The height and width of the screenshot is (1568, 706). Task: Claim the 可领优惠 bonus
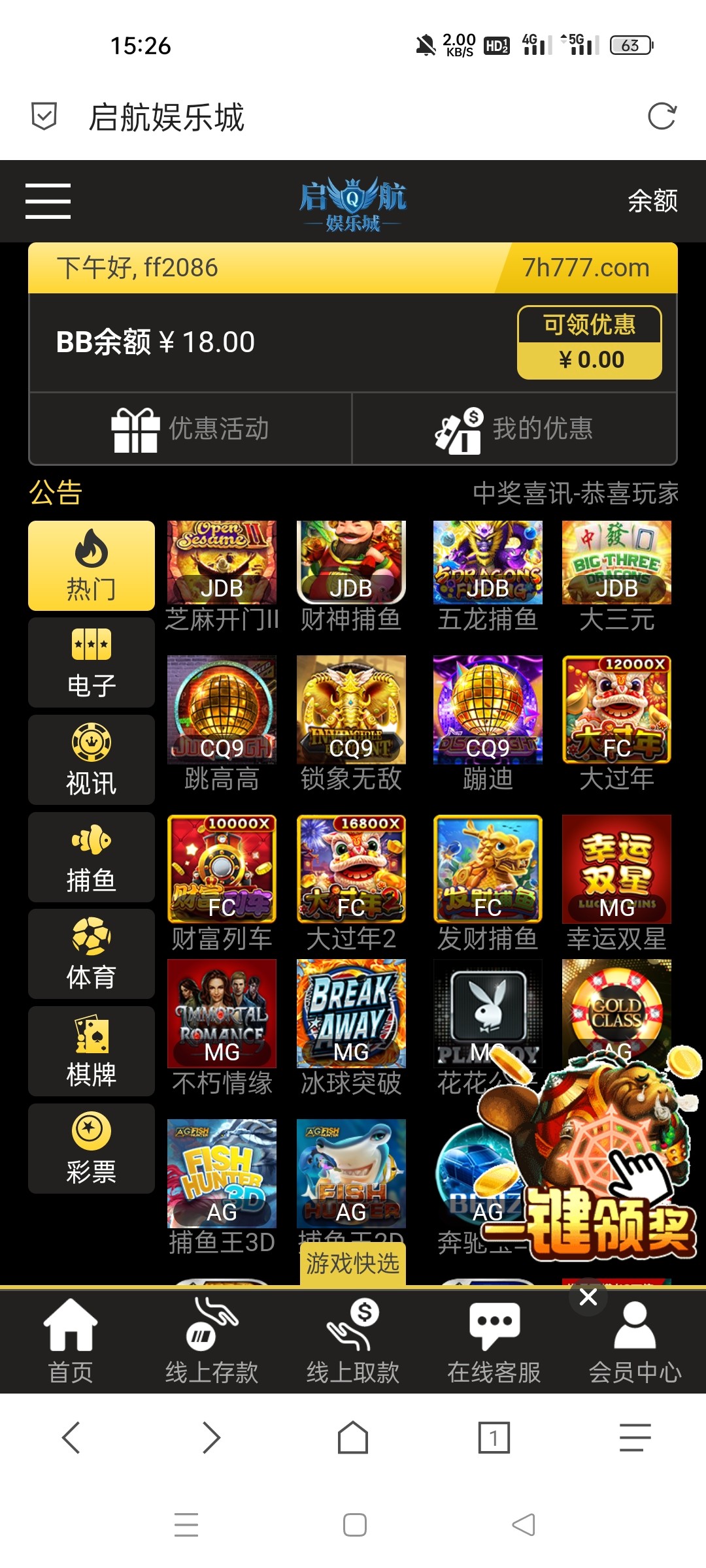(x=589, y=342)
